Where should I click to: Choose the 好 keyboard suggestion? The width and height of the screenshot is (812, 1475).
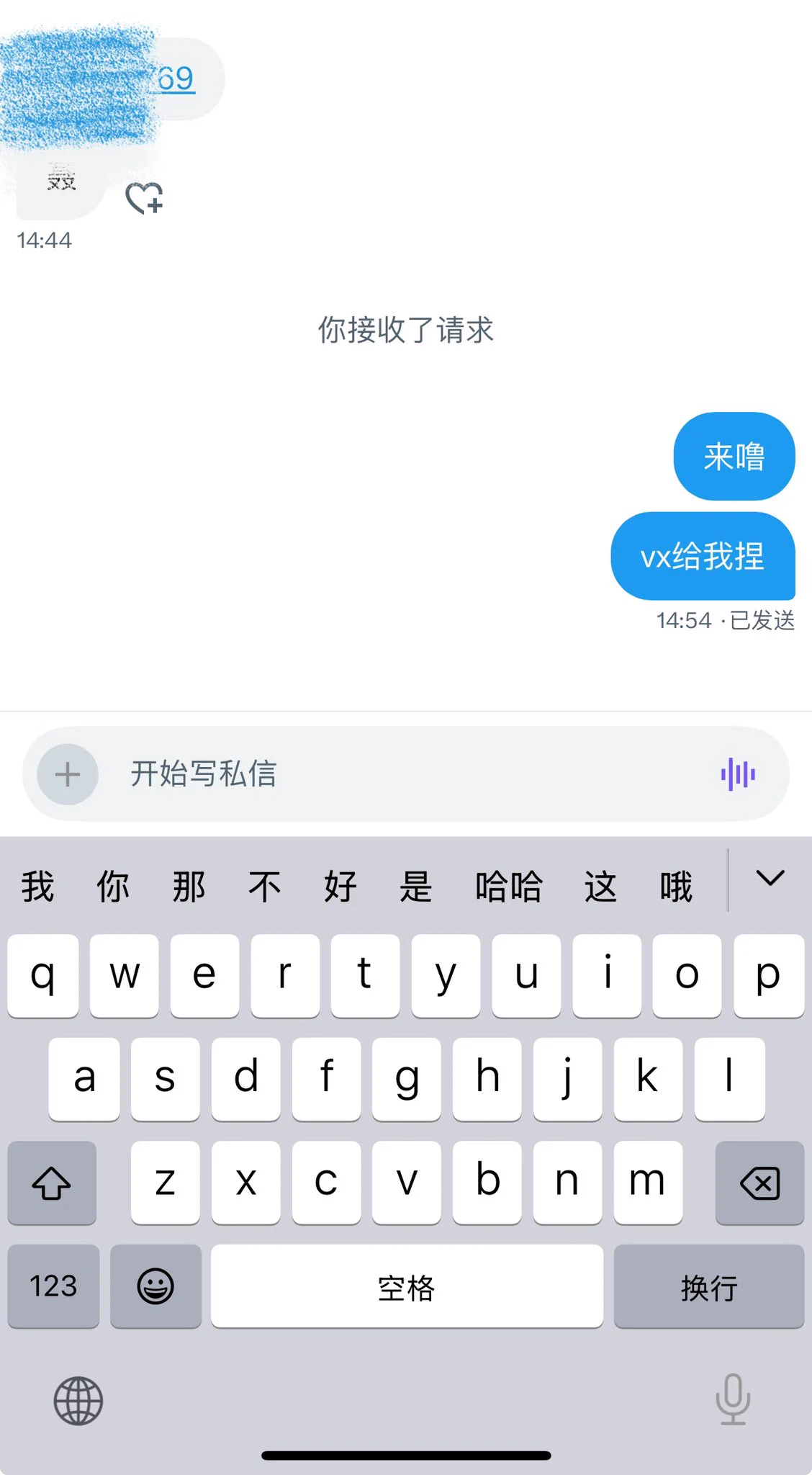pyautogui.click(x=340, y=886)
